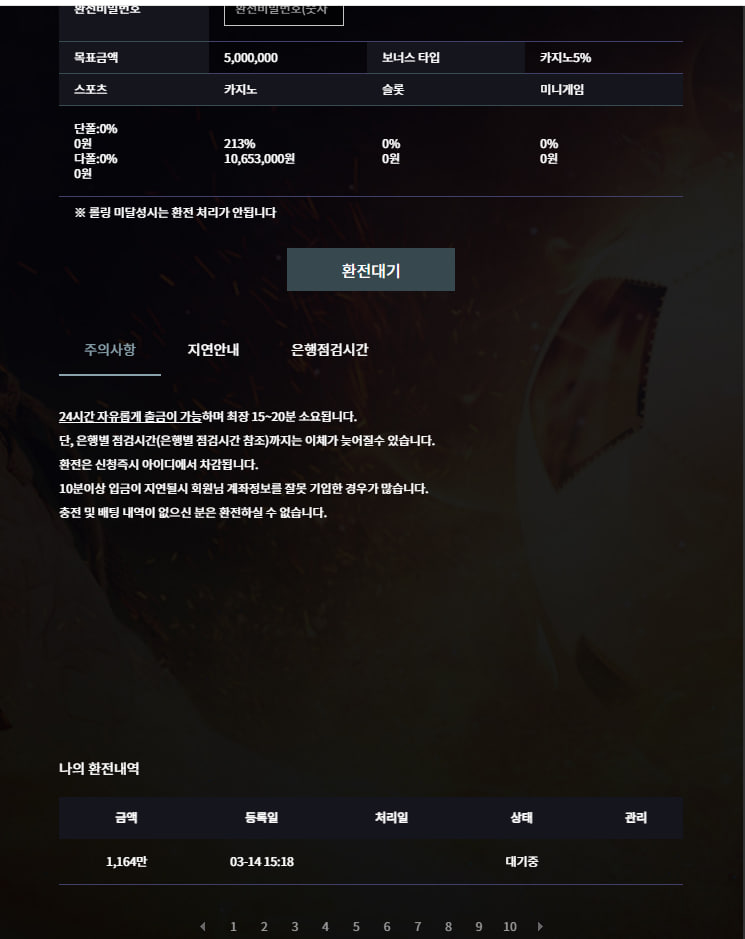
Task: Select page 1 in pagination
Action: click(233, 927)
